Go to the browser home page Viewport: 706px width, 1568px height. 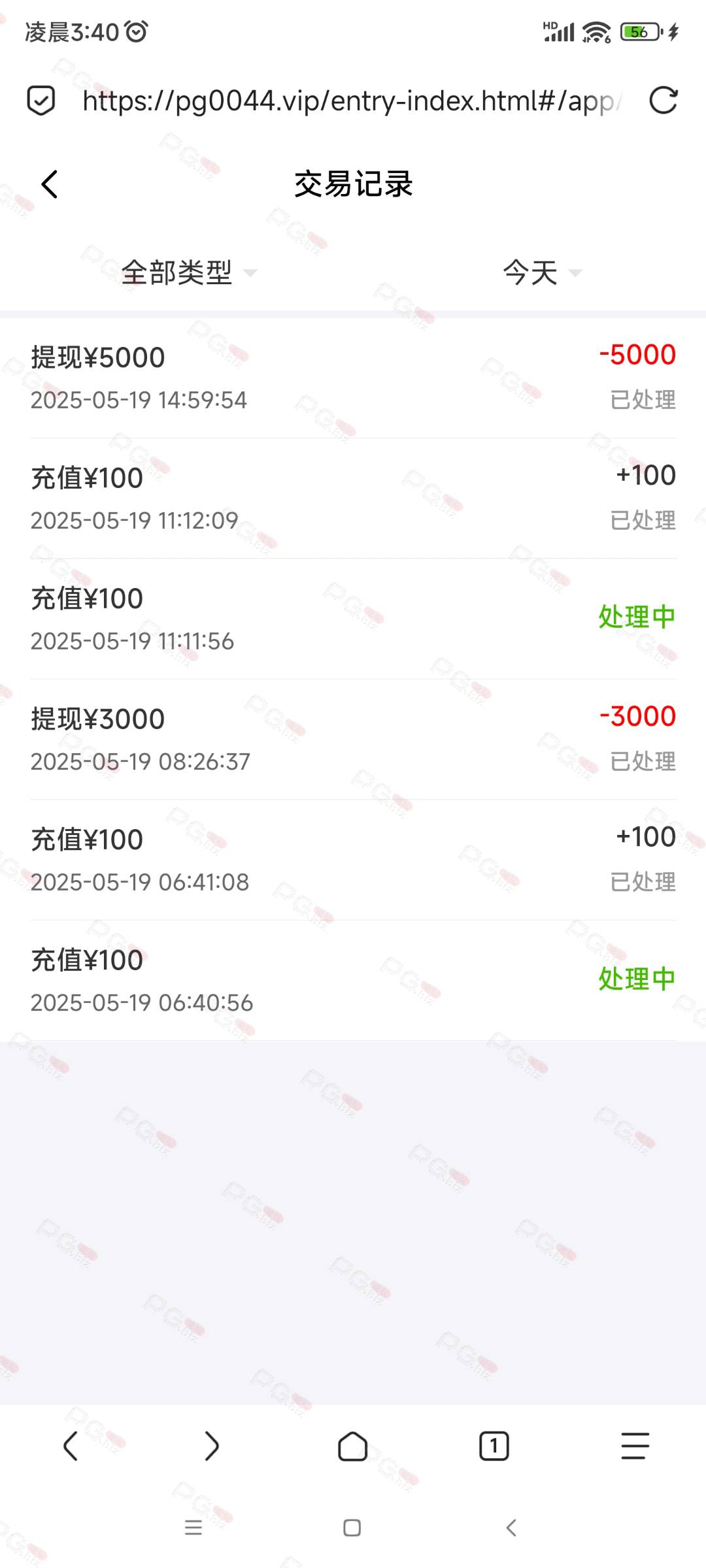pyautogui.click(x=352, y=1445)
